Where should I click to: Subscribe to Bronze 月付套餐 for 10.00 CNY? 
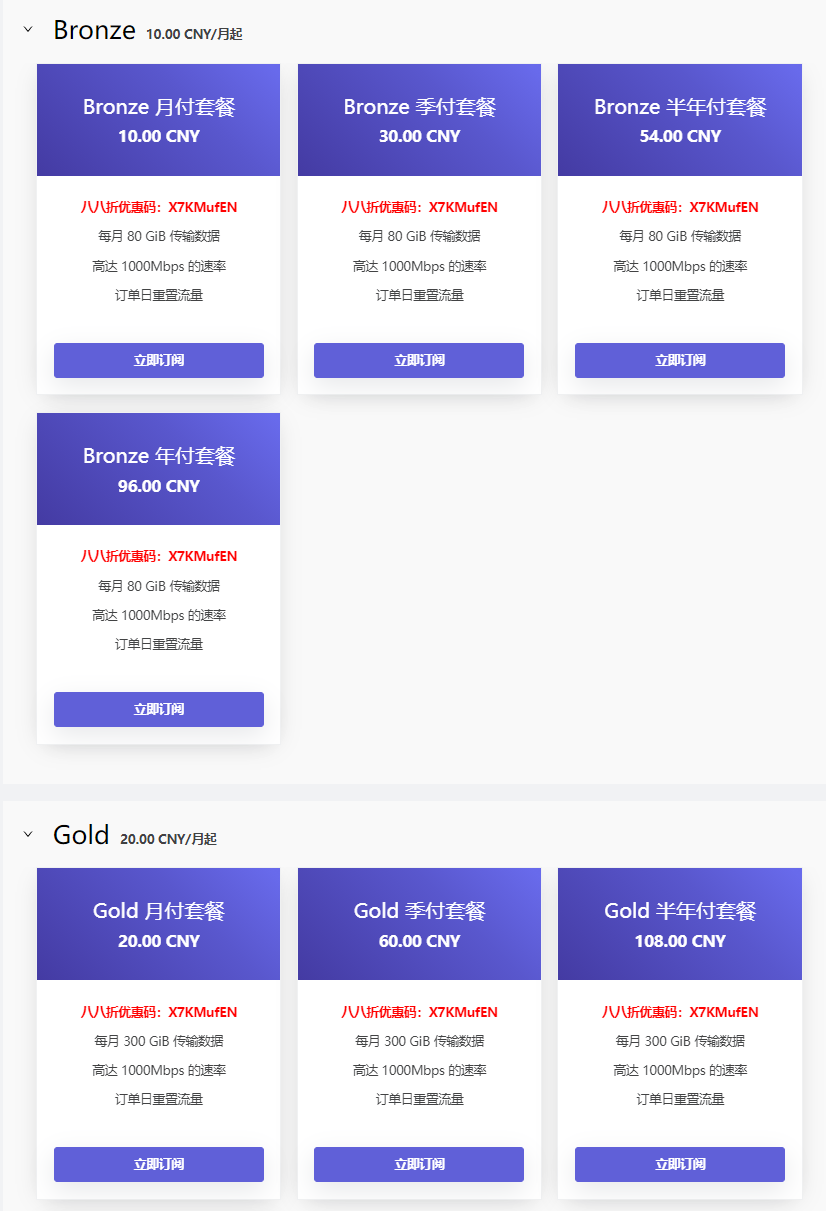[159, 360]
